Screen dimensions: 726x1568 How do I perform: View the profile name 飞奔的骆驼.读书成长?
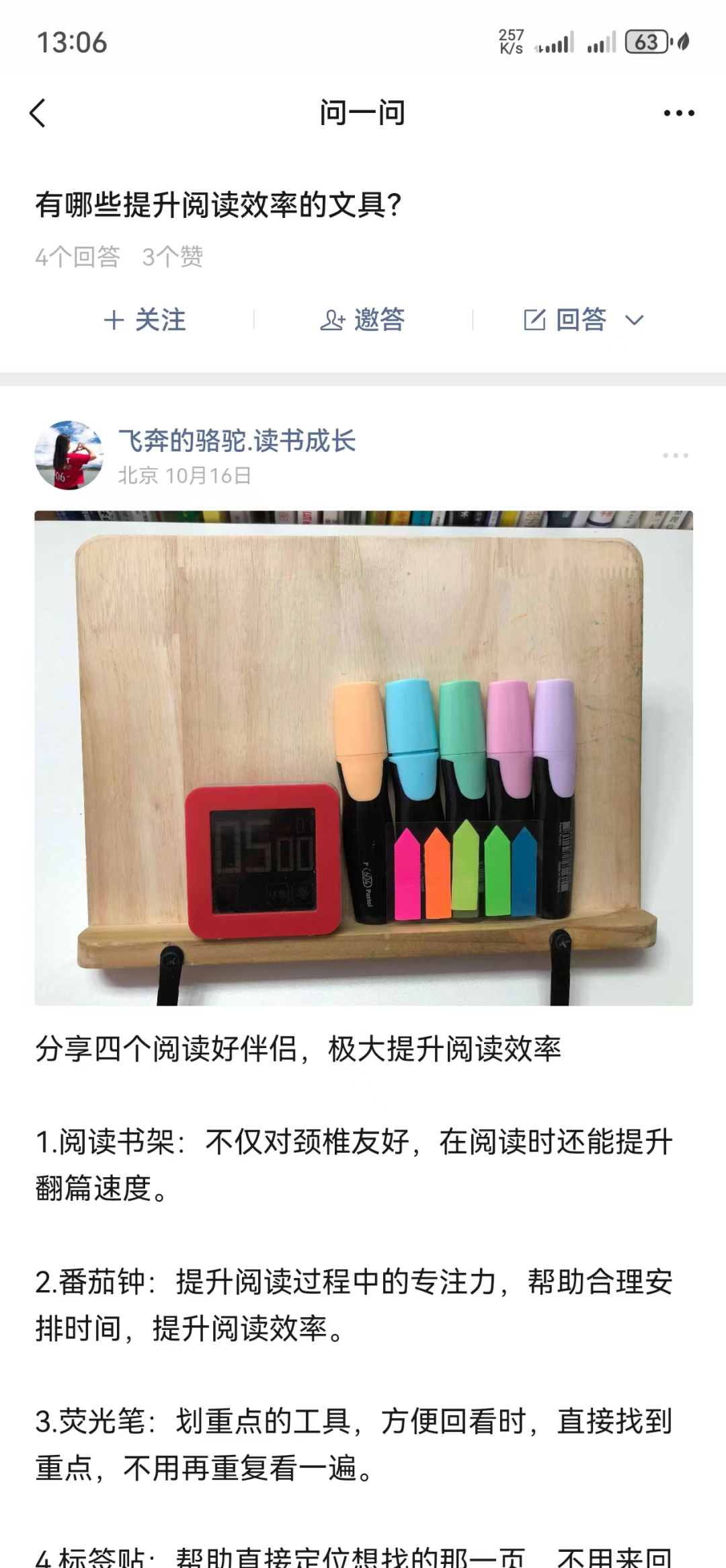tap(237, 441)
